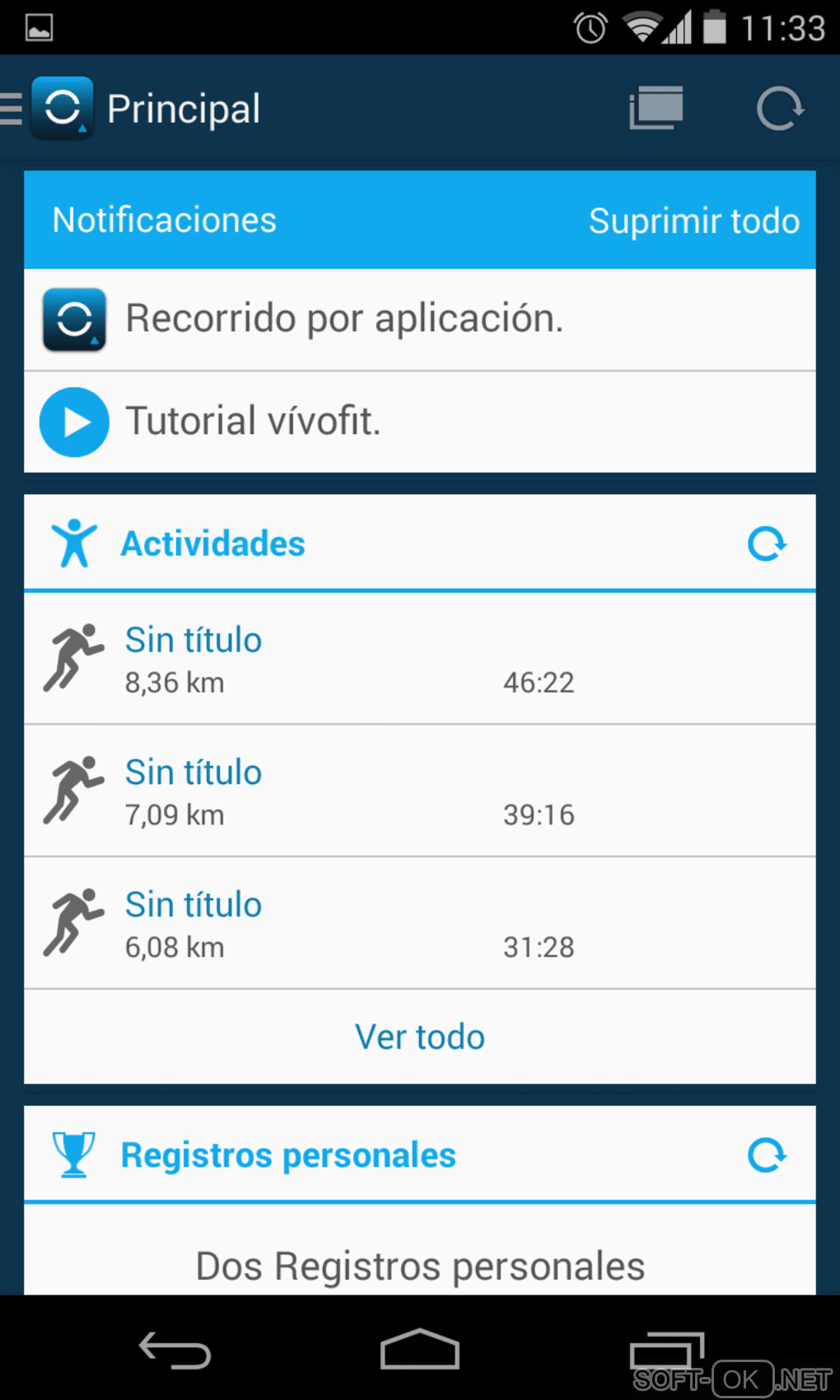Image resolution: width=840 pixels, height=1400 pixels.
Task: Dismiss all notifications with Suprimir todo
Action: tap(693, 221)
